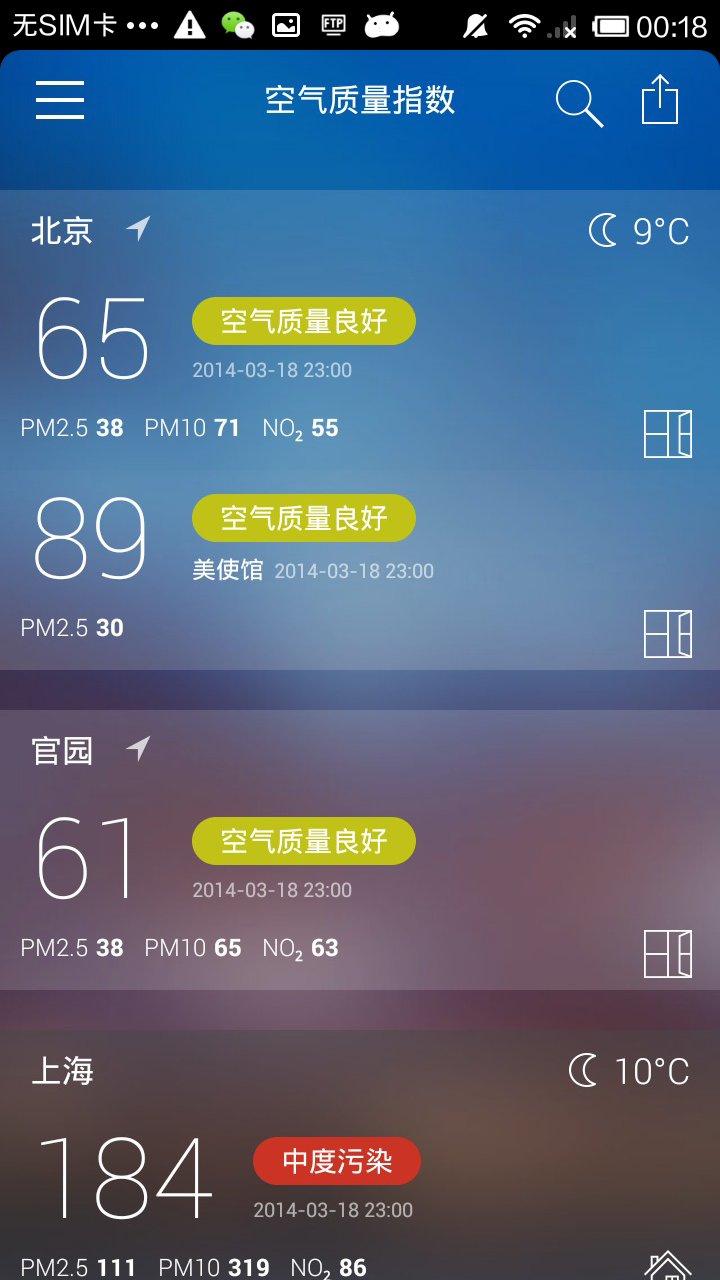
Task: Share the air quality index
Action: [x=660, y=99]
